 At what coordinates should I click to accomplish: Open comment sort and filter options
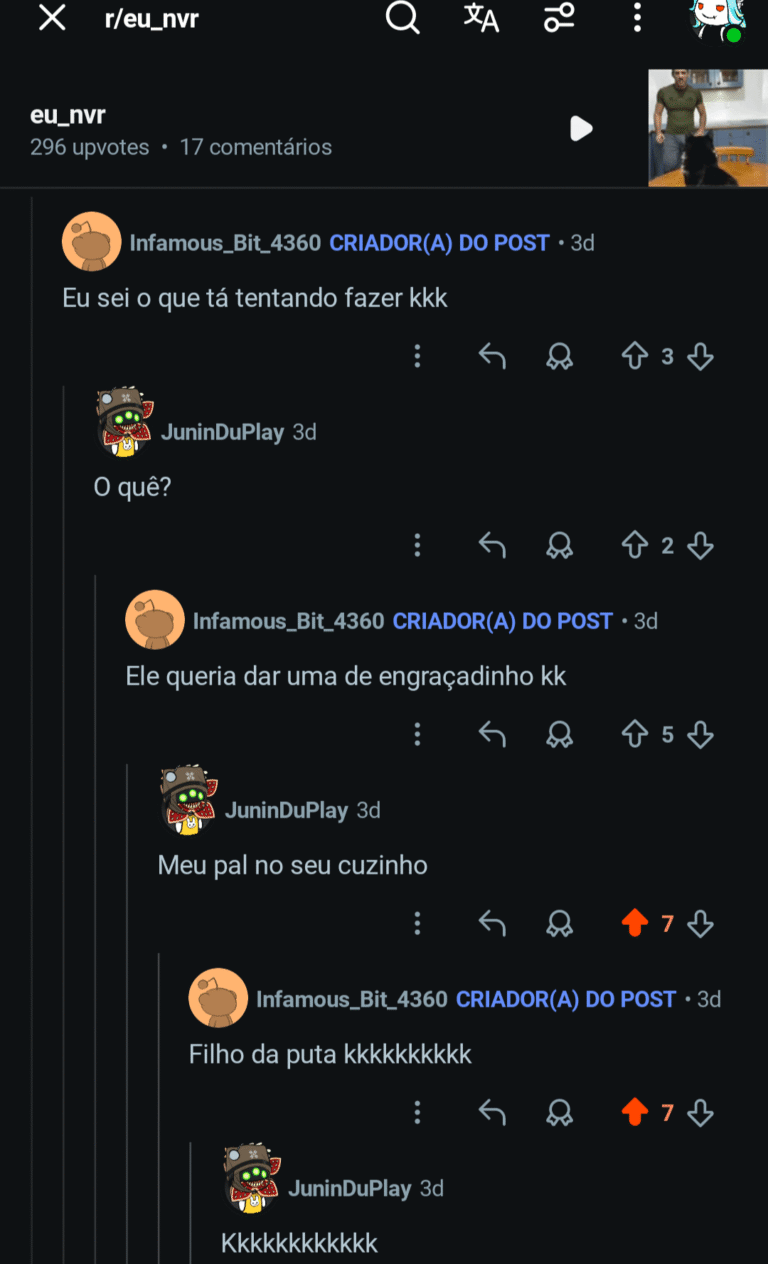pyautogui.click(x=559, y=18)
